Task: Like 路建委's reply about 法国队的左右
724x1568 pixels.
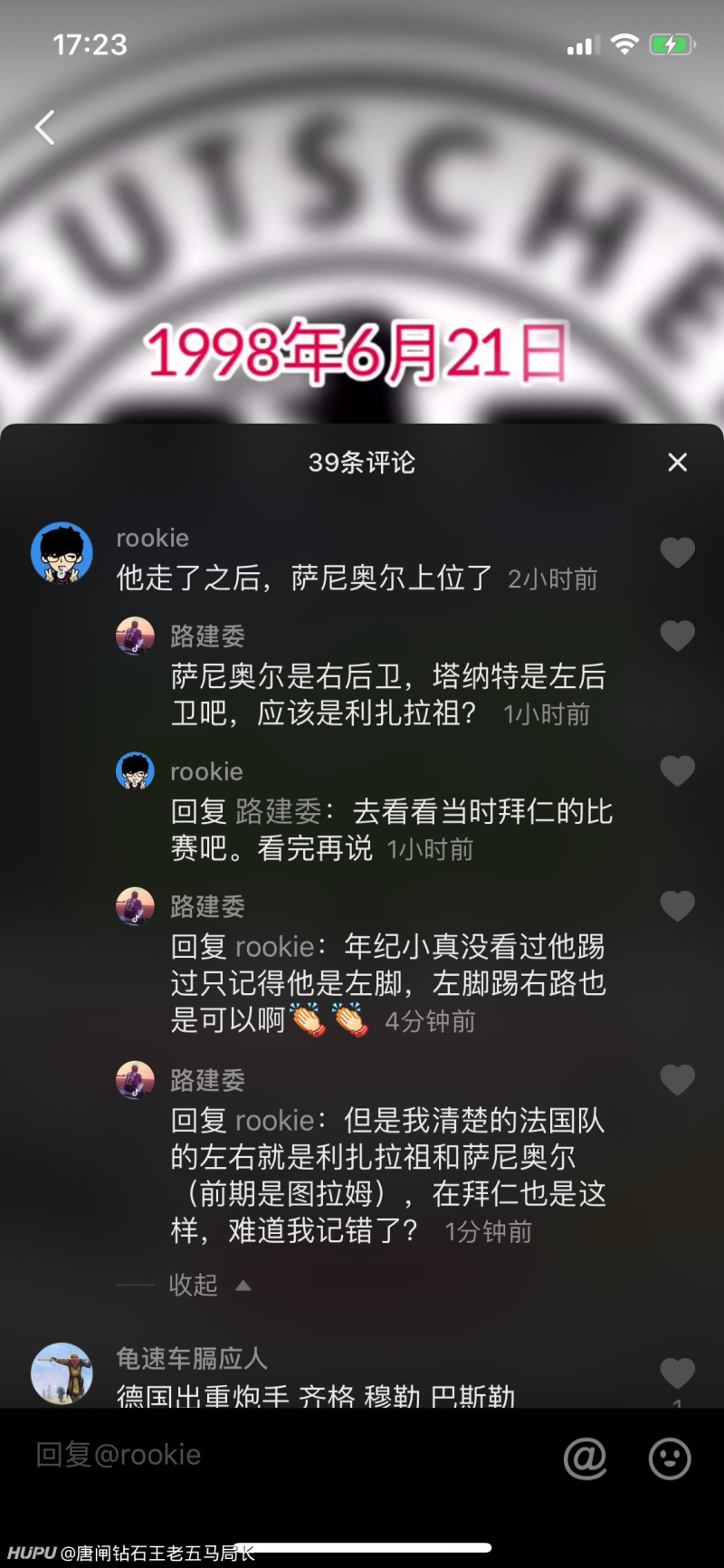Action: point(677,1079)
